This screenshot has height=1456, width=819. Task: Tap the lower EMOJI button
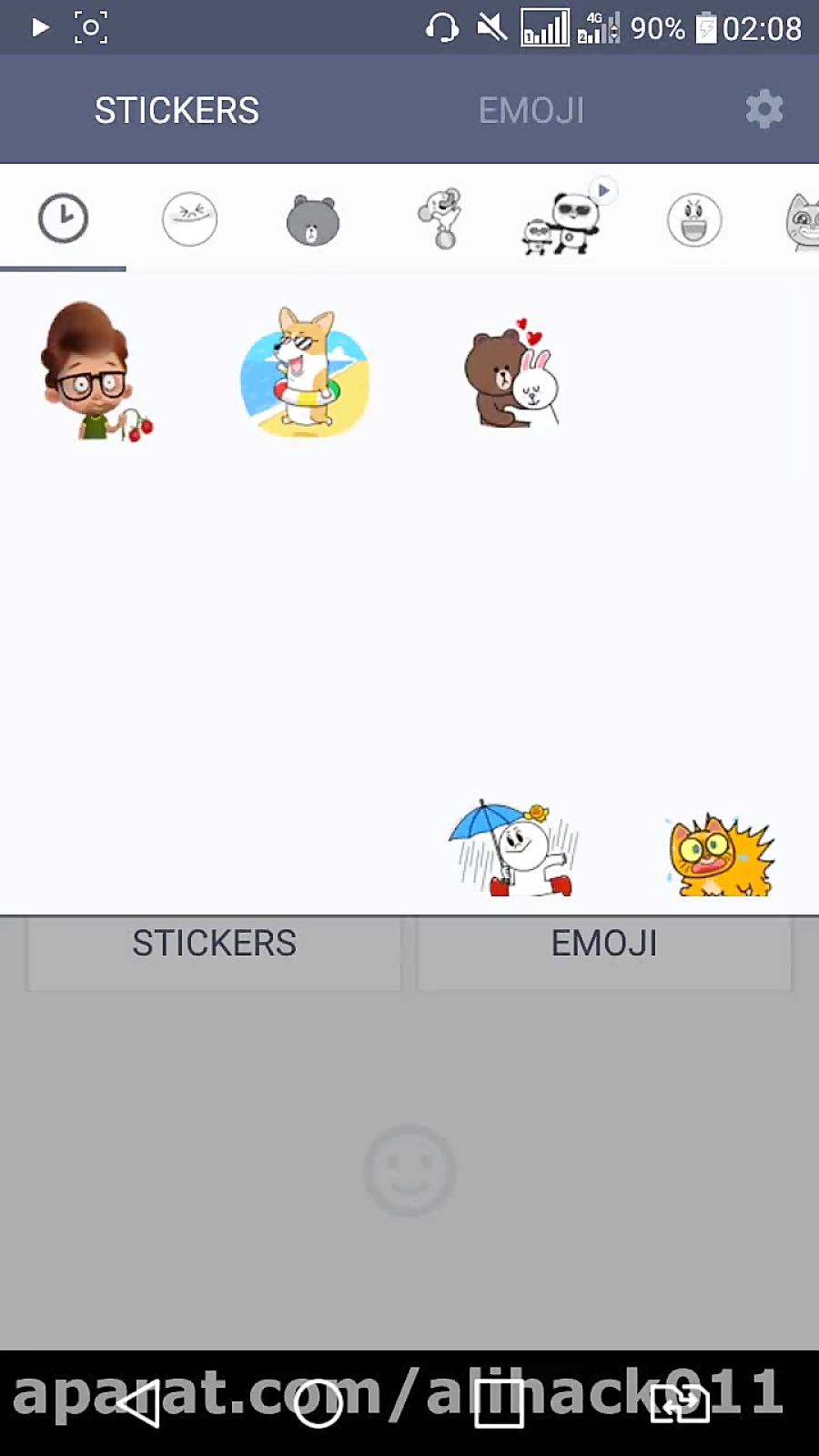[x=604, y=945]
